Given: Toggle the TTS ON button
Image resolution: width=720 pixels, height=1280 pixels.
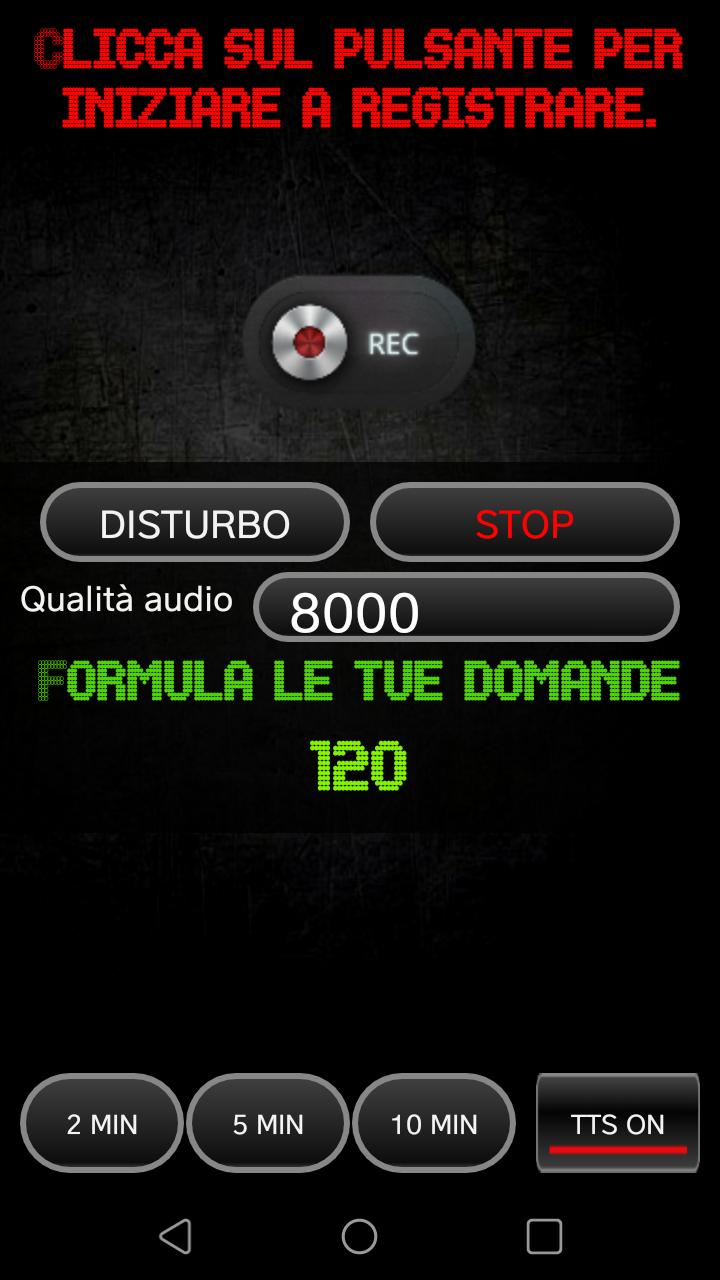Looking at the screenshot, I should tap(617, 1123).
